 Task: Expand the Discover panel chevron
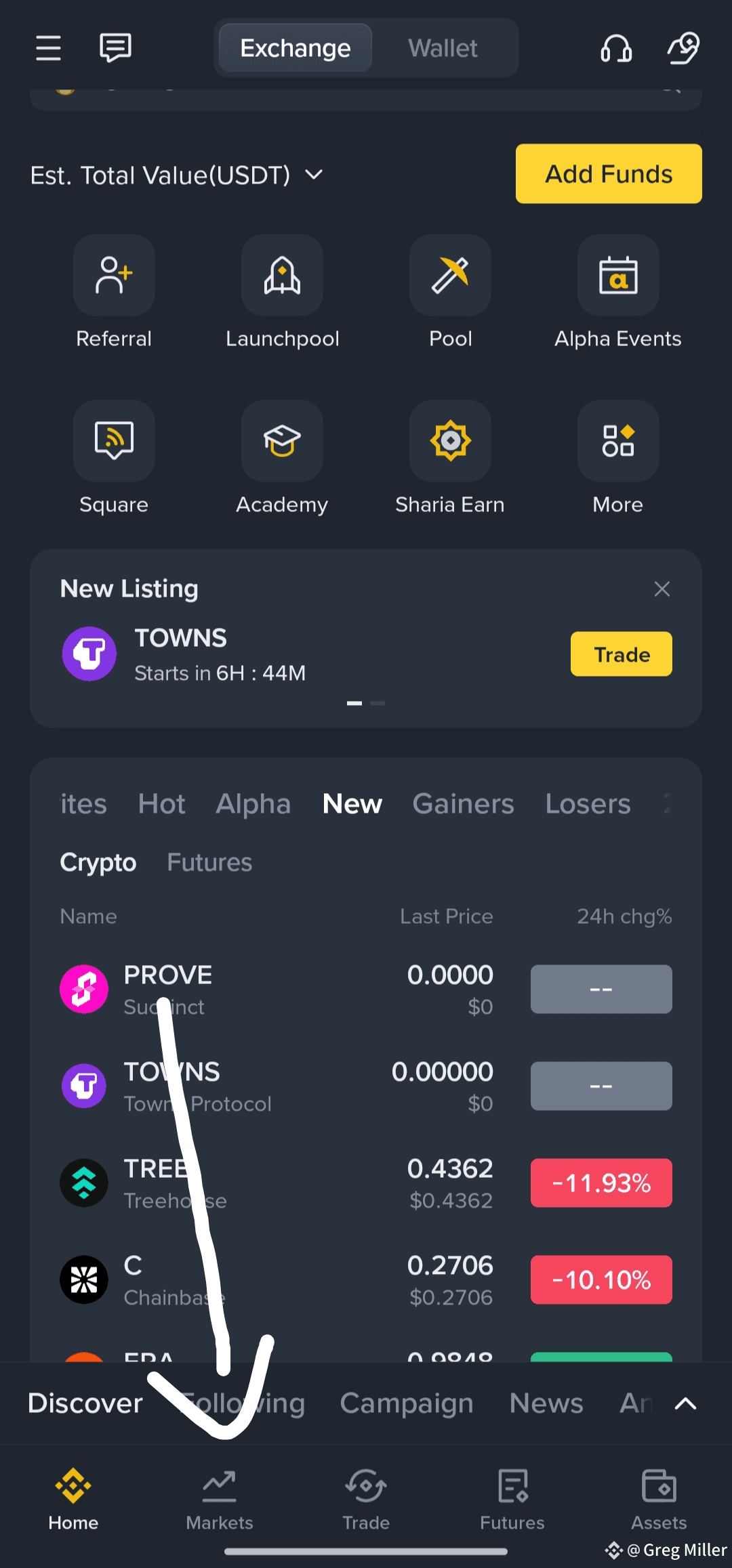tap(686, 1403)
